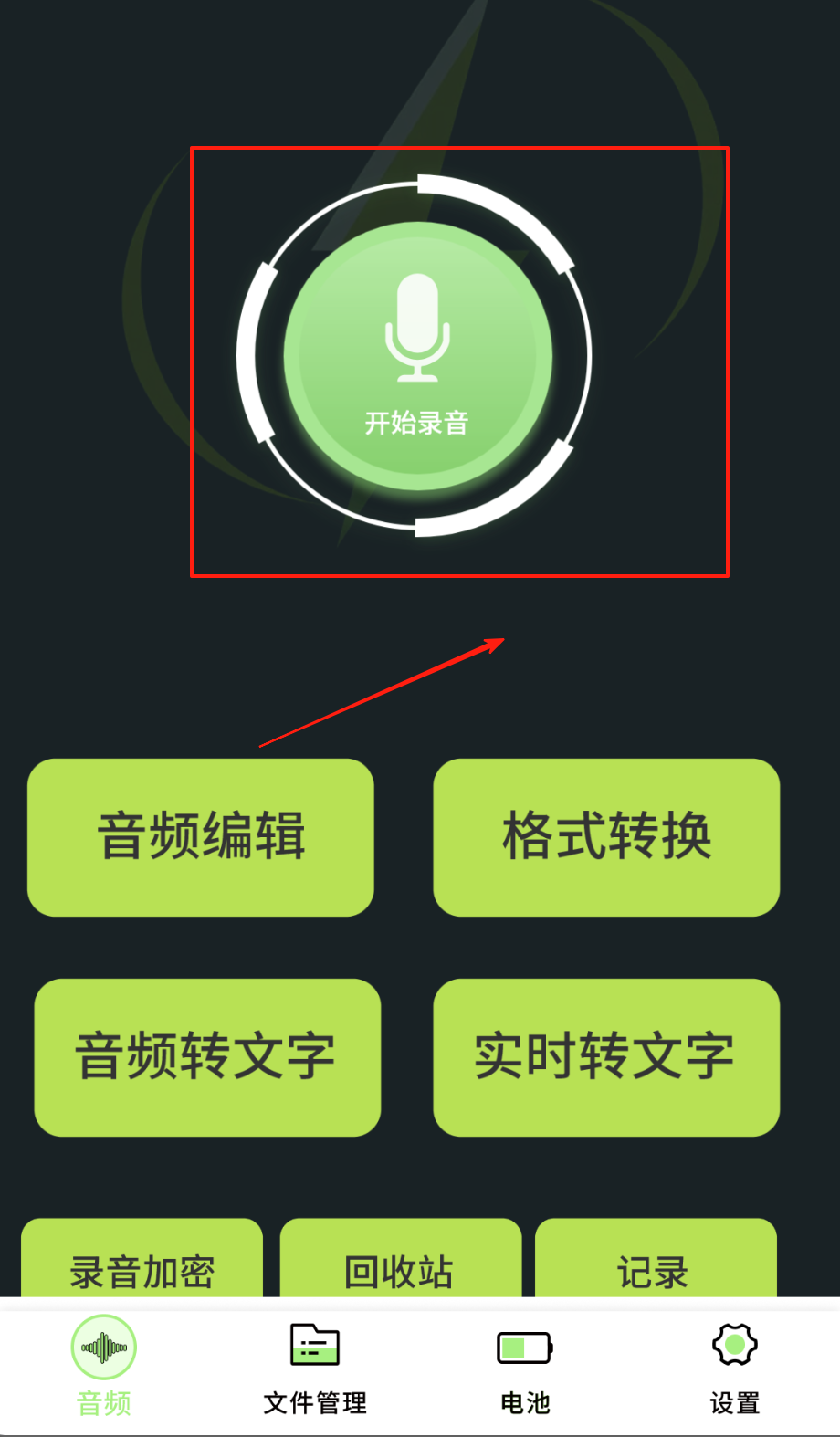Start recording with 开始录音 button
840x1437 pixels.
(x=417, y=356)
